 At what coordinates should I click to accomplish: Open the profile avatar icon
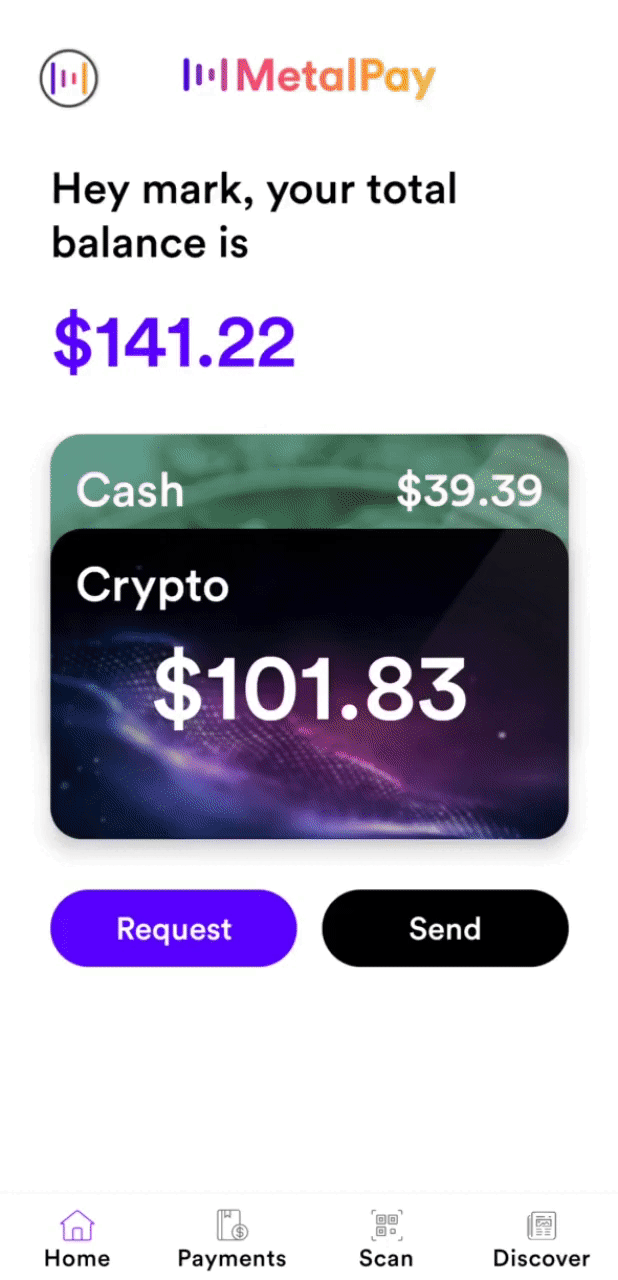68,78
